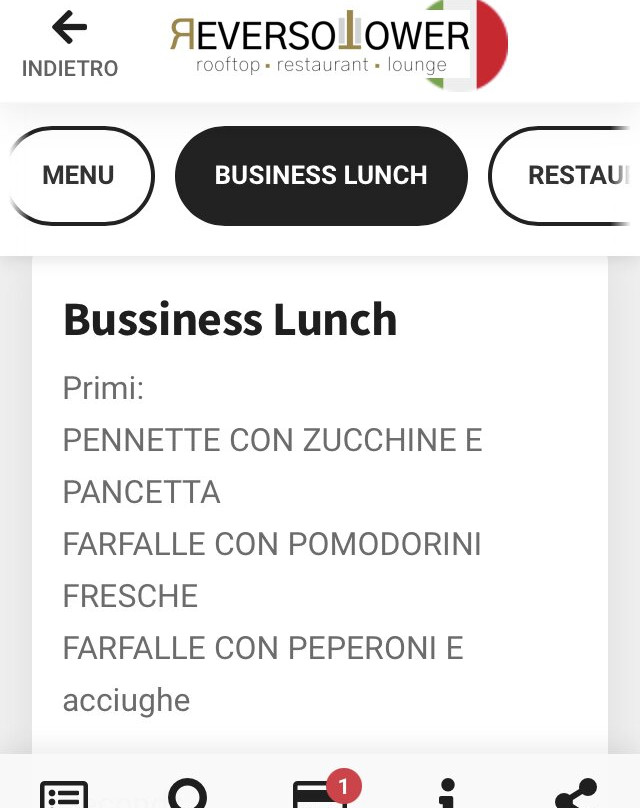Image resolution: width=640 pixels, height=808 pixels.
Task: Open the Restaurant tab
Action: [x=570, y=176]
